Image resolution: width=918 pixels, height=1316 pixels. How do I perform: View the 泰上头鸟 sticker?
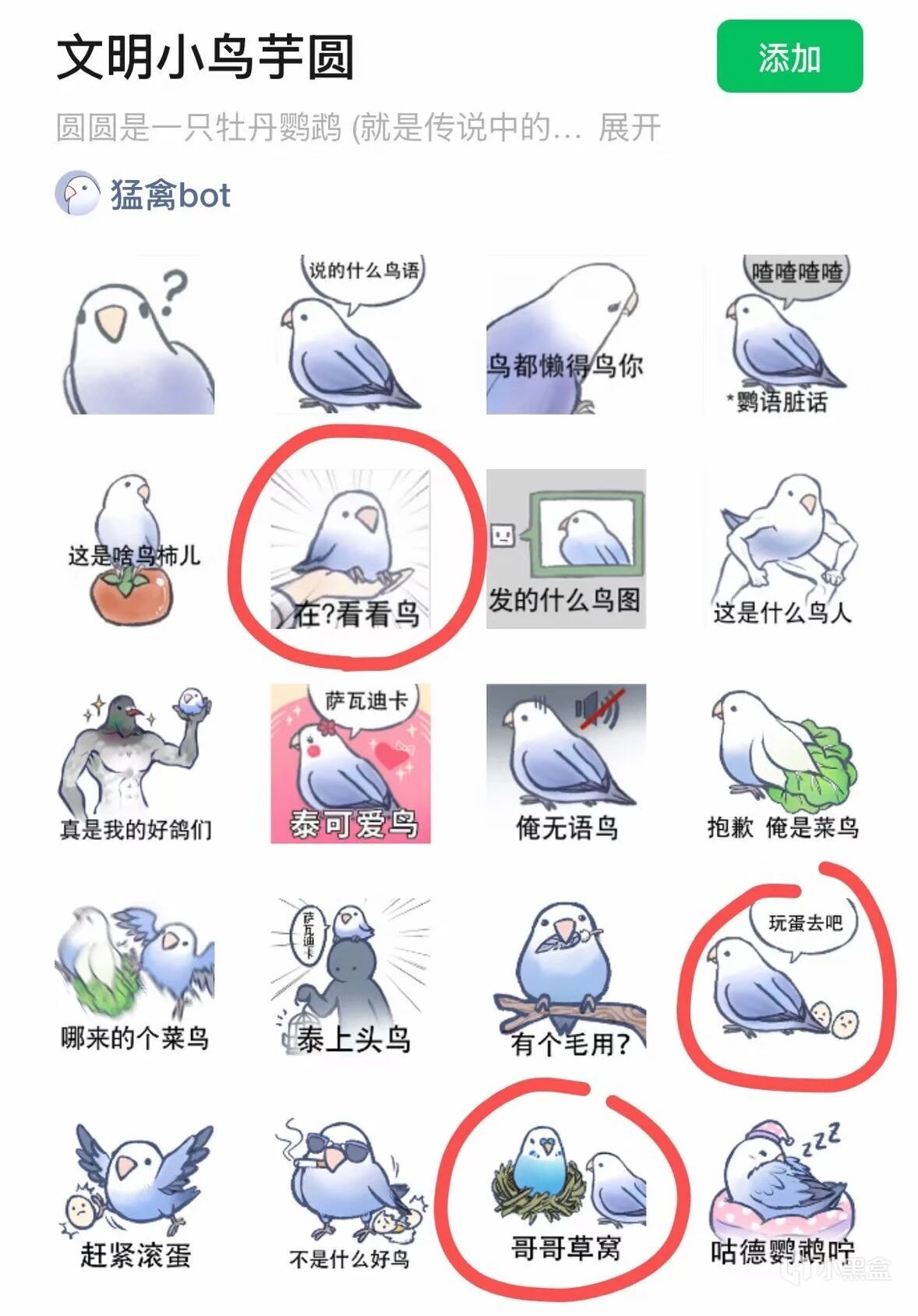[351, 978]
